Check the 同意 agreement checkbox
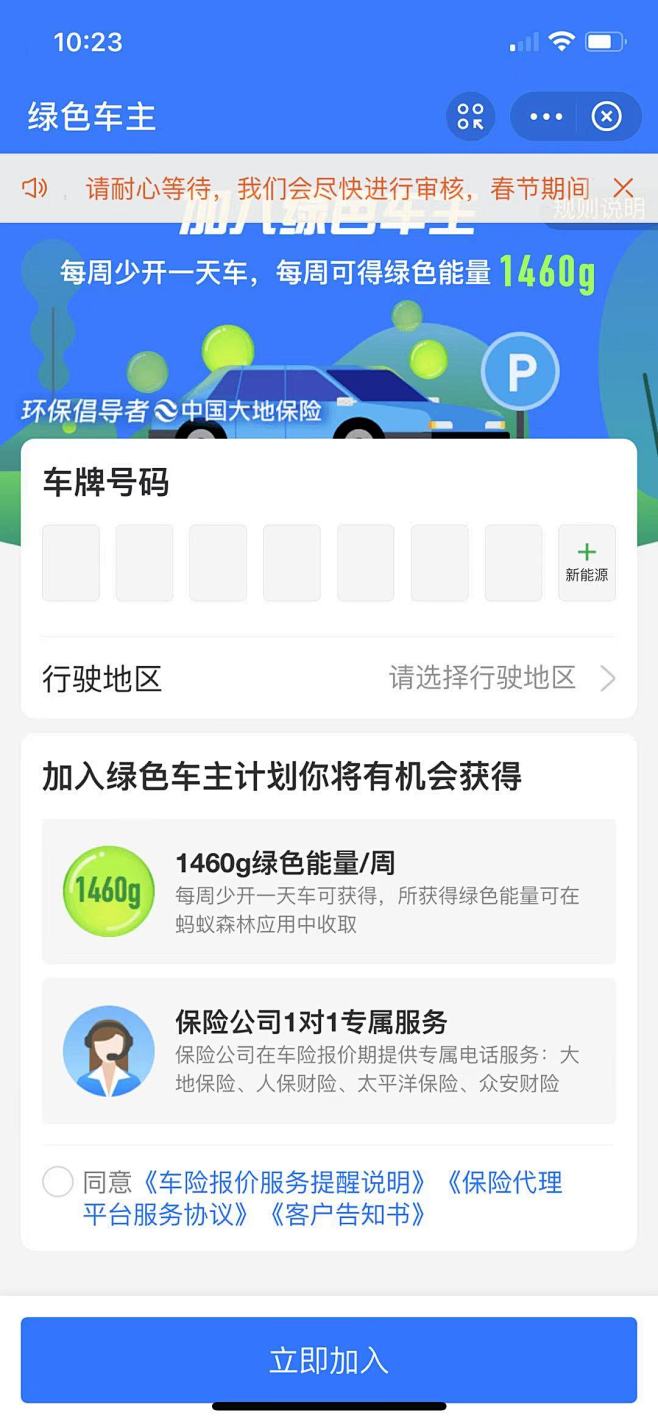The height and width of the screenshot is (1424, 658). coord(58,1182)
